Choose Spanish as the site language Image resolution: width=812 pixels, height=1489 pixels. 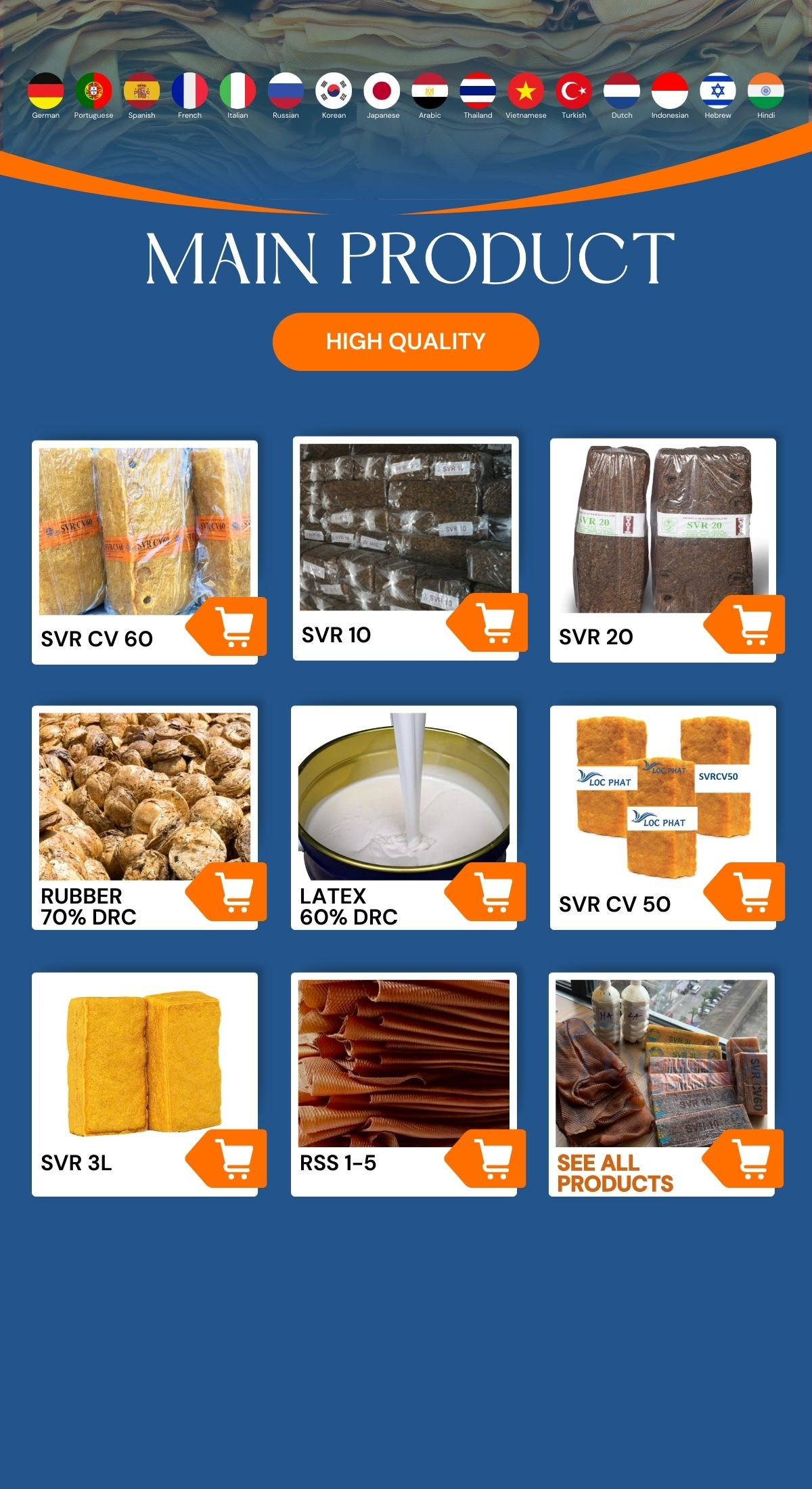[x=142, y=91]
